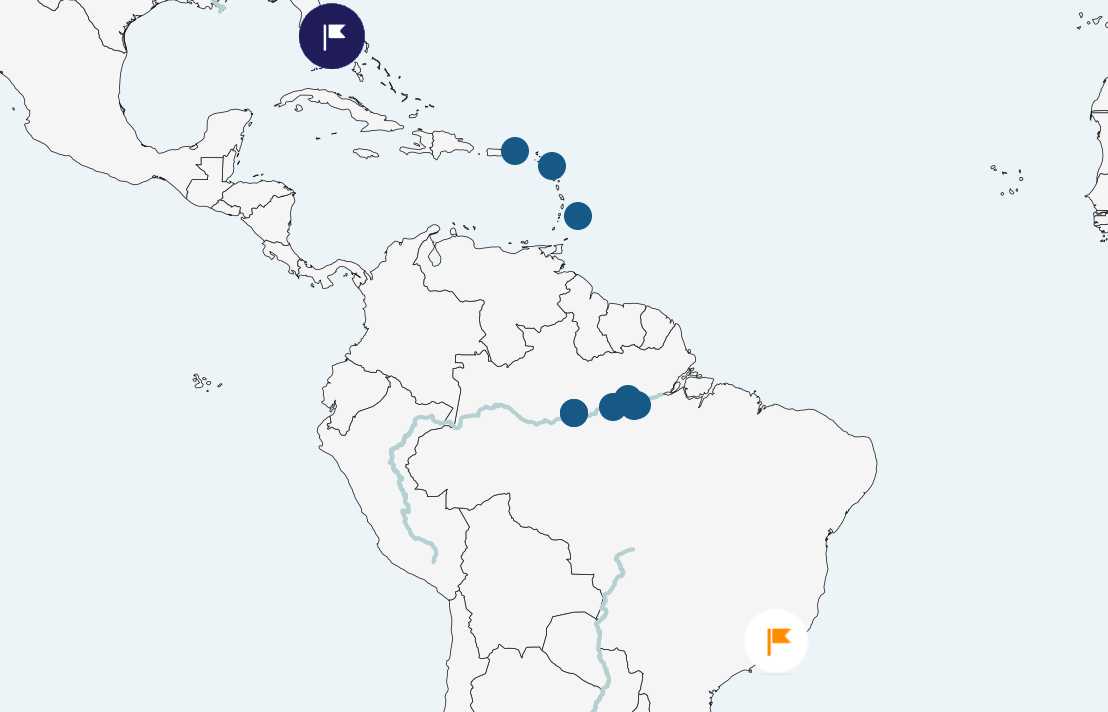Image resolution: width=1108 pixels, height=712 pixels.
Task: Open the blue stop dot beside Puerto Rico
Action: 515,151
